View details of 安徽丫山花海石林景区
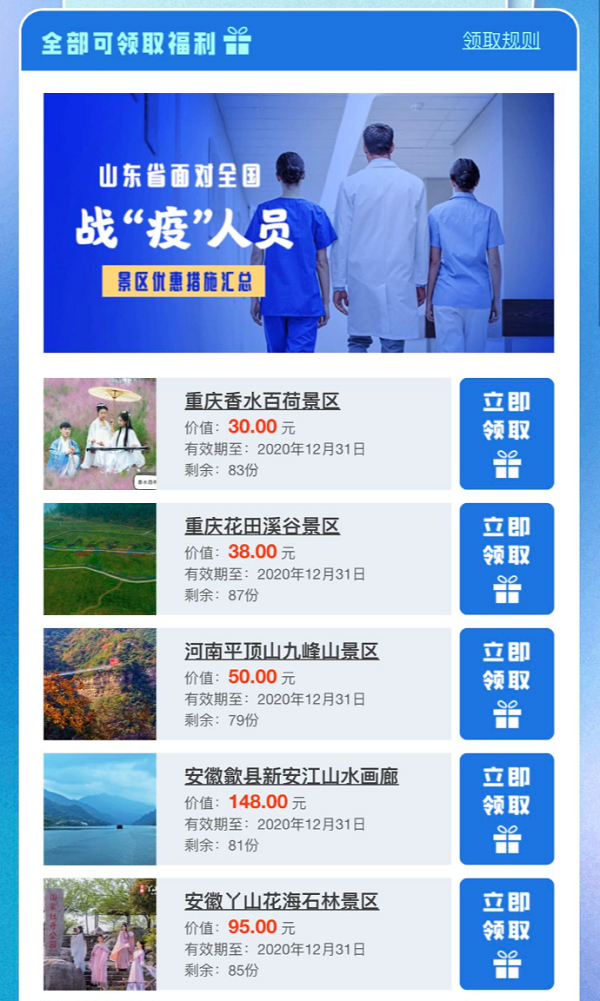The image size is (600, 1001). (282, 902)
